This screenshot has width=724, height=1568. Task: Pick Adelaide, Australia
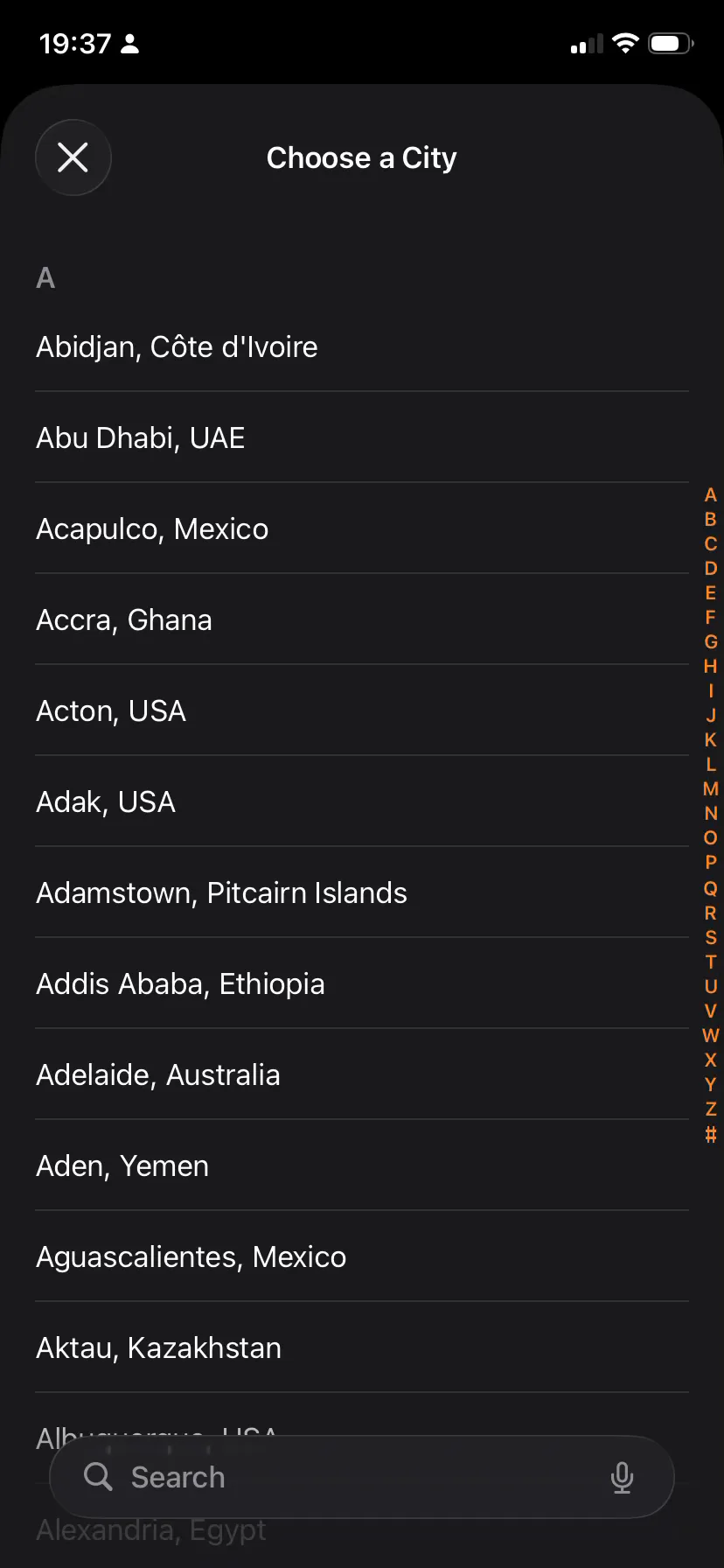(158, 1075)
